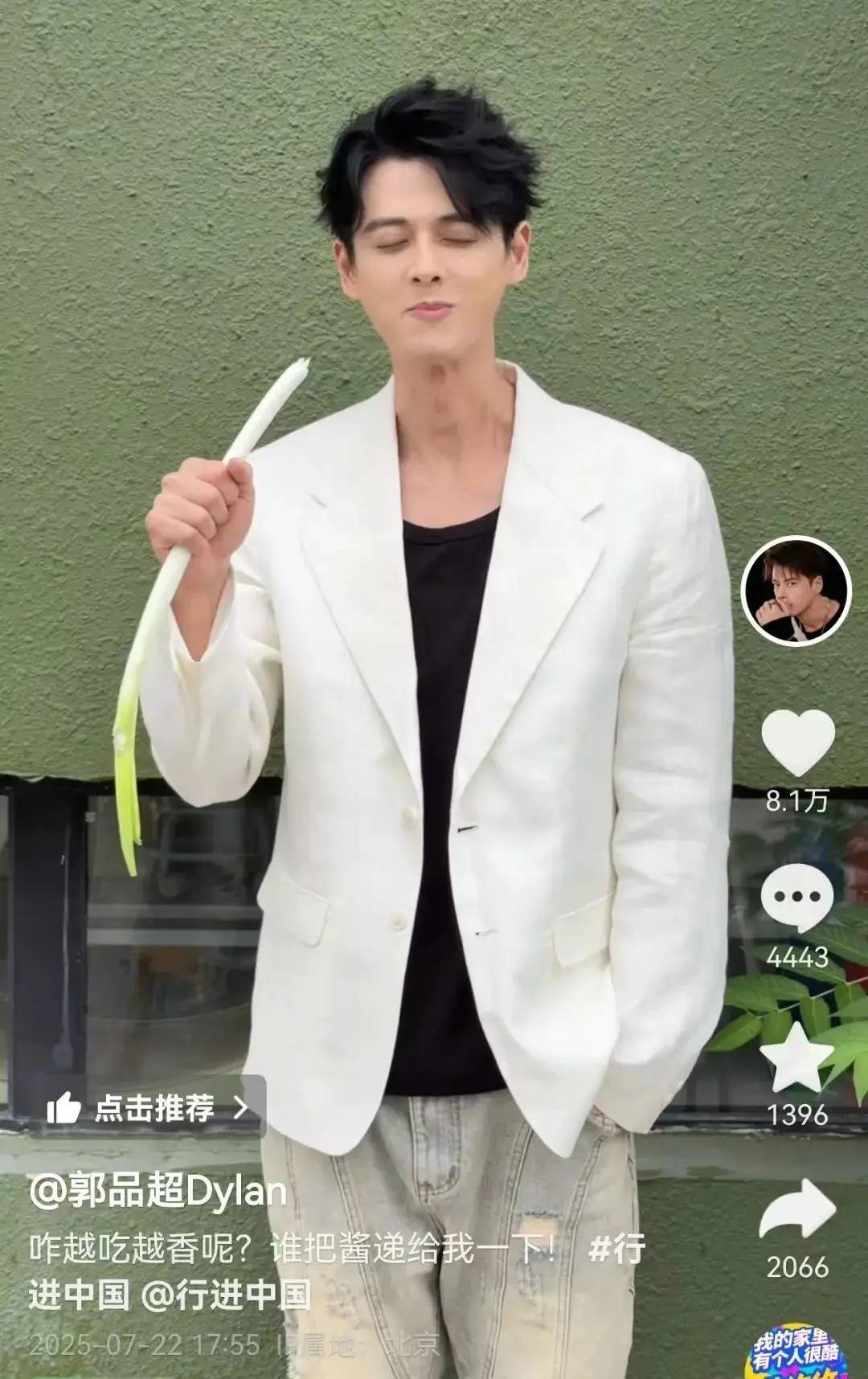Tap the 点击推荐 recommend button
The image size is (868, 1379).
[151, 1108]
